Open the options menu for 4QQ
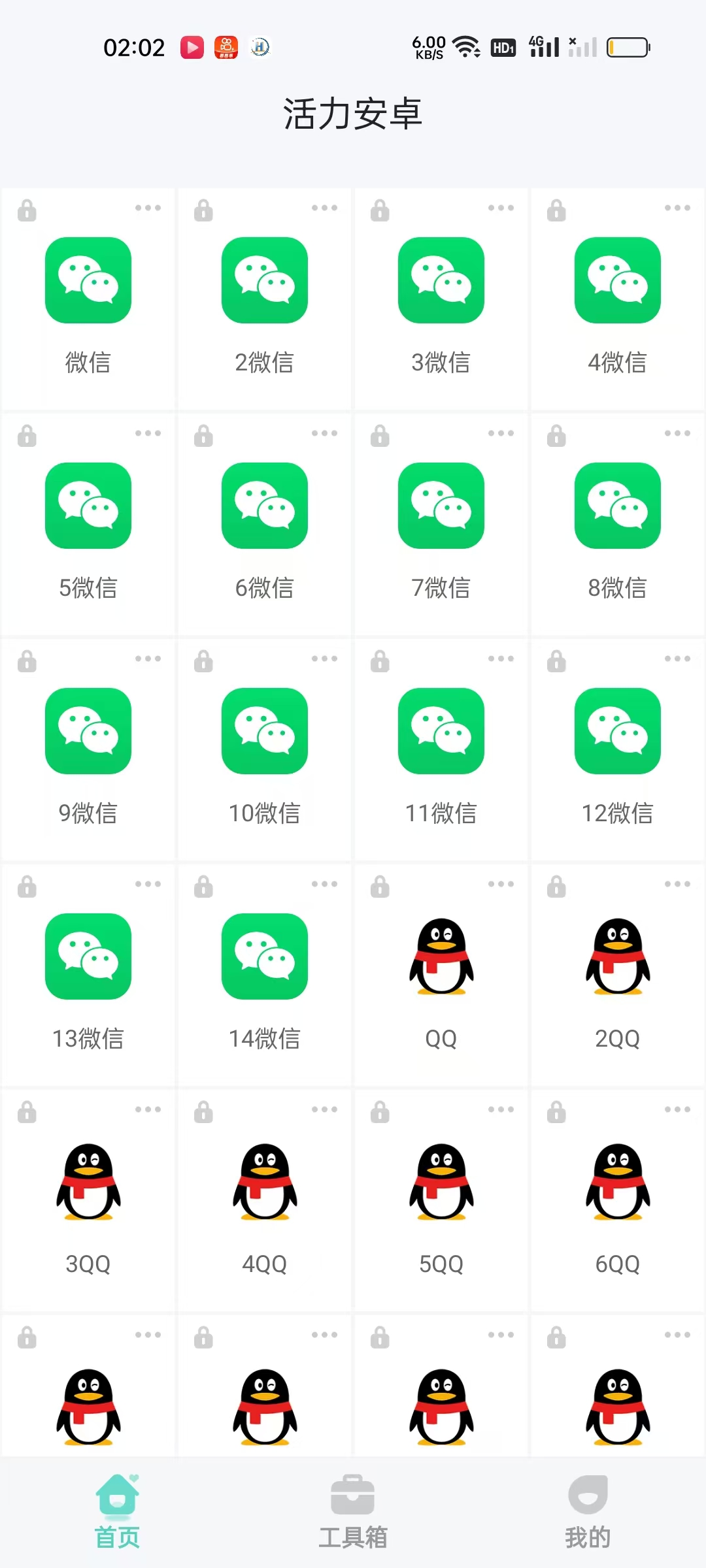 point(325,1109)
